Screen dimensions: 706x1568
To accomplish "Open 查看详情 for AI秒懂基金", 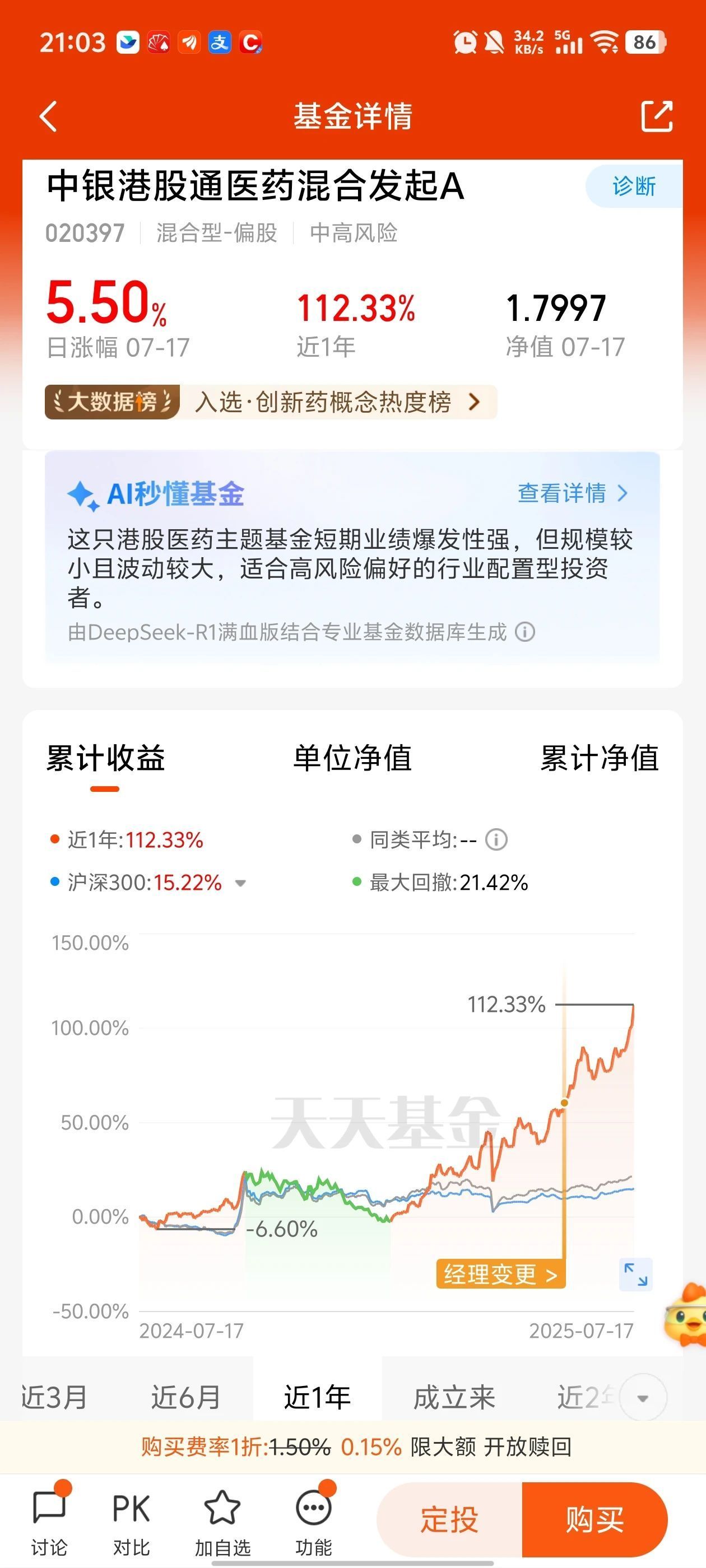I will pos(572,493).
